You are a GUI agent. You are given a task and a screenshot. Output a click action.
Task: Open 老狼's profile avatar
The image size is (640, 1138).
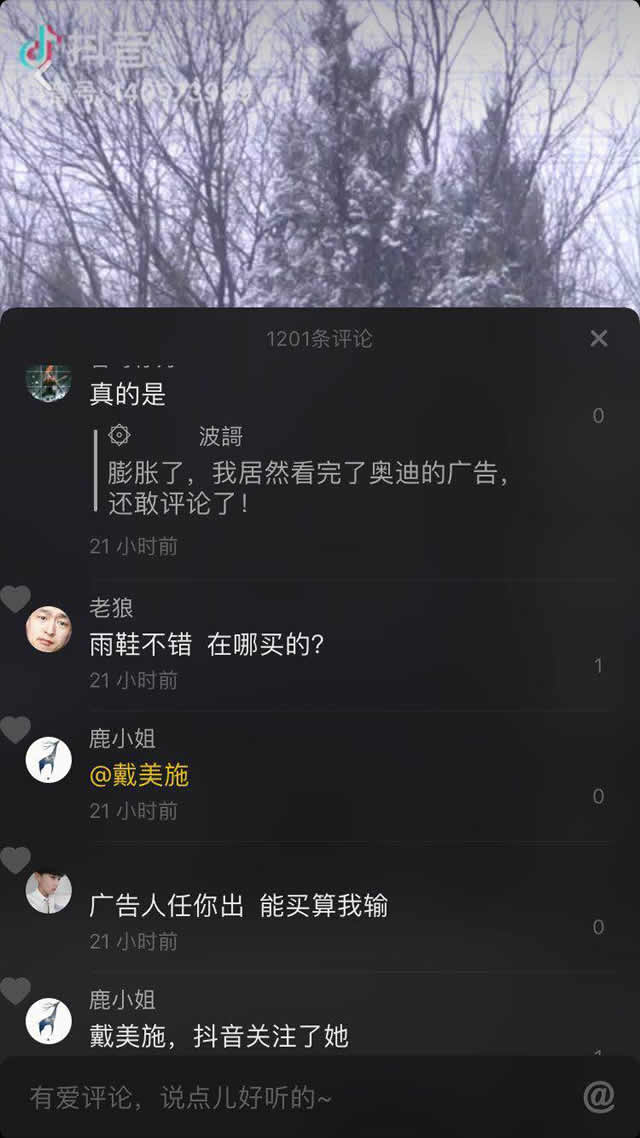tap(48, 628)
